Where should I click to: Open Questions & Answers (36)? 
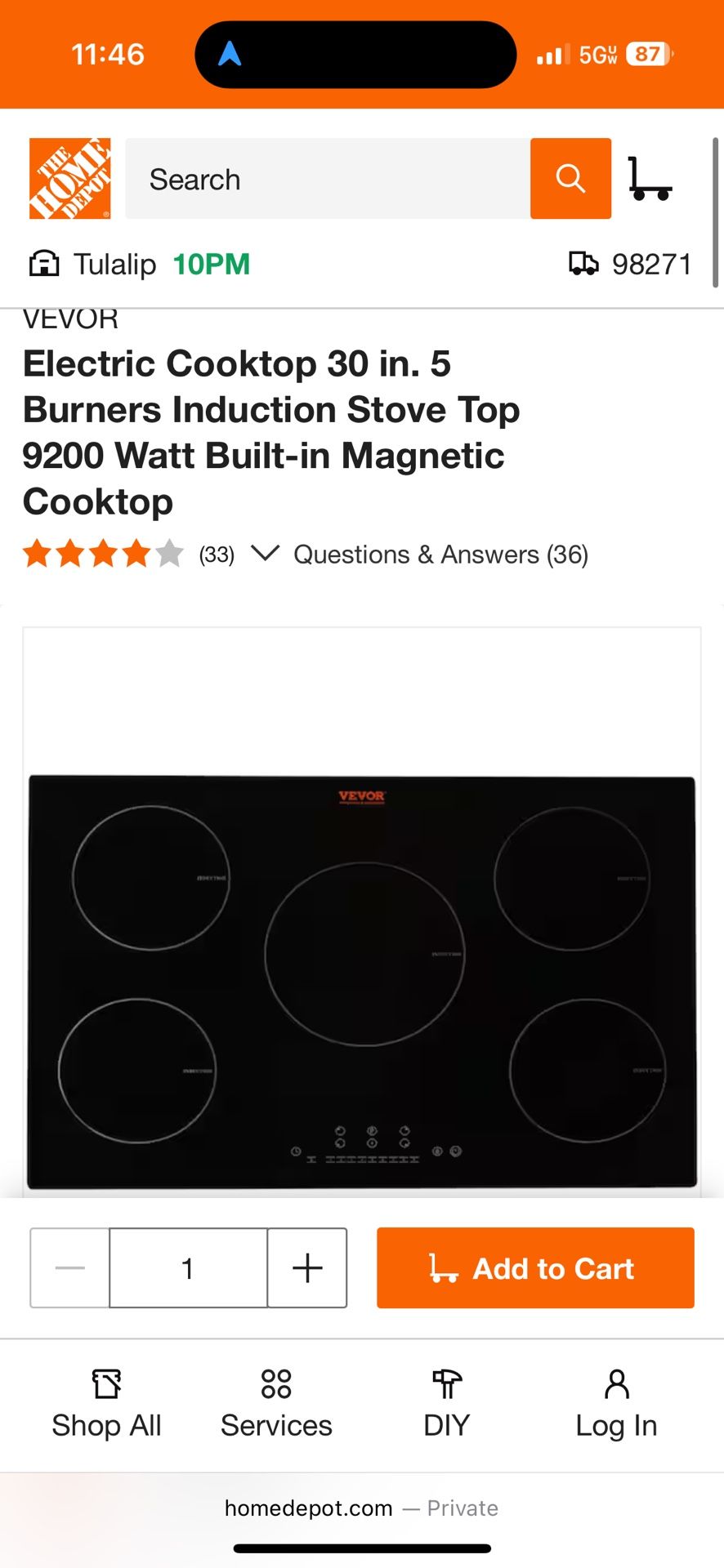[440, 555]
